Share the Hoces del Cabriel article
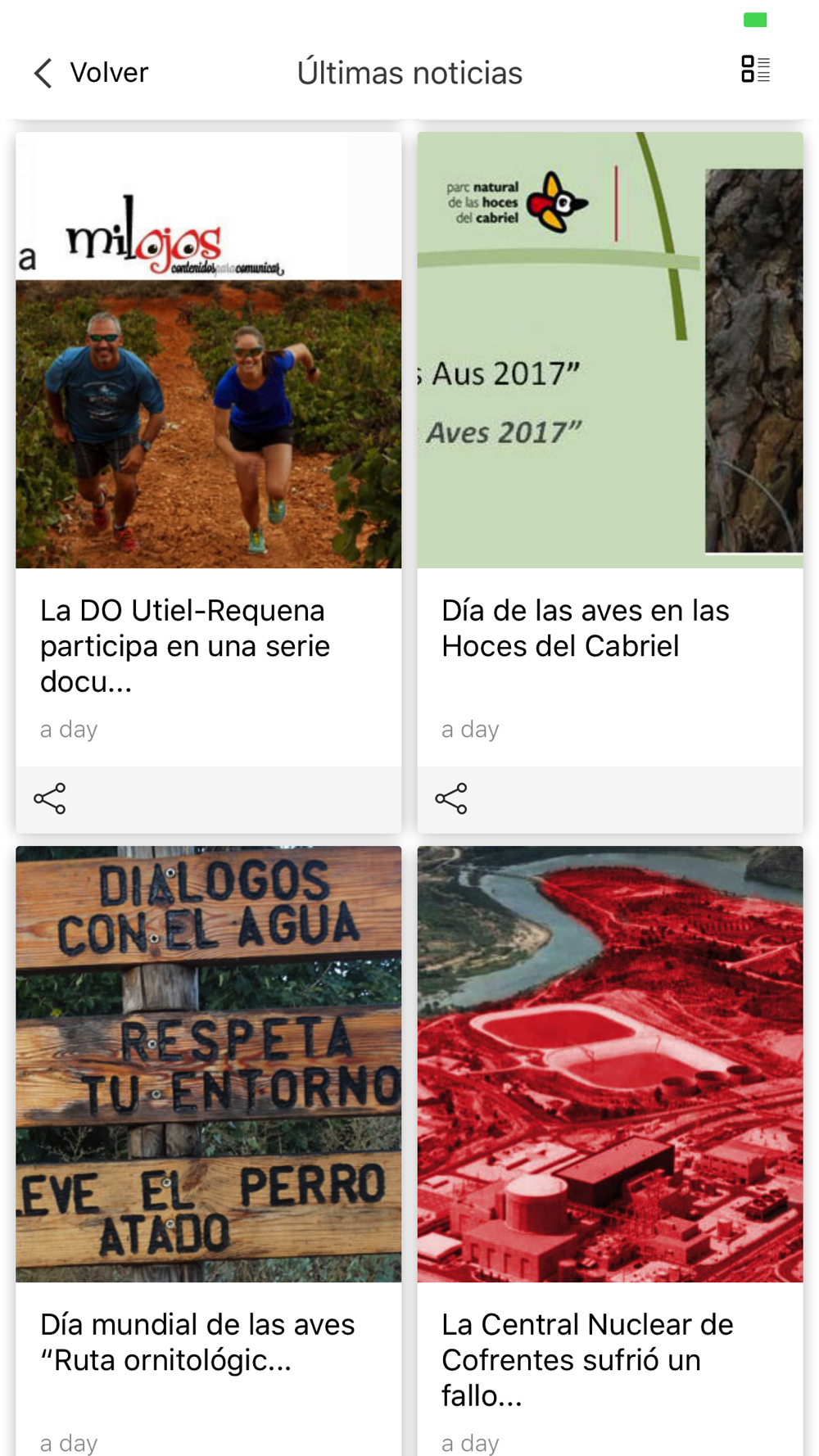 (451, 798)
